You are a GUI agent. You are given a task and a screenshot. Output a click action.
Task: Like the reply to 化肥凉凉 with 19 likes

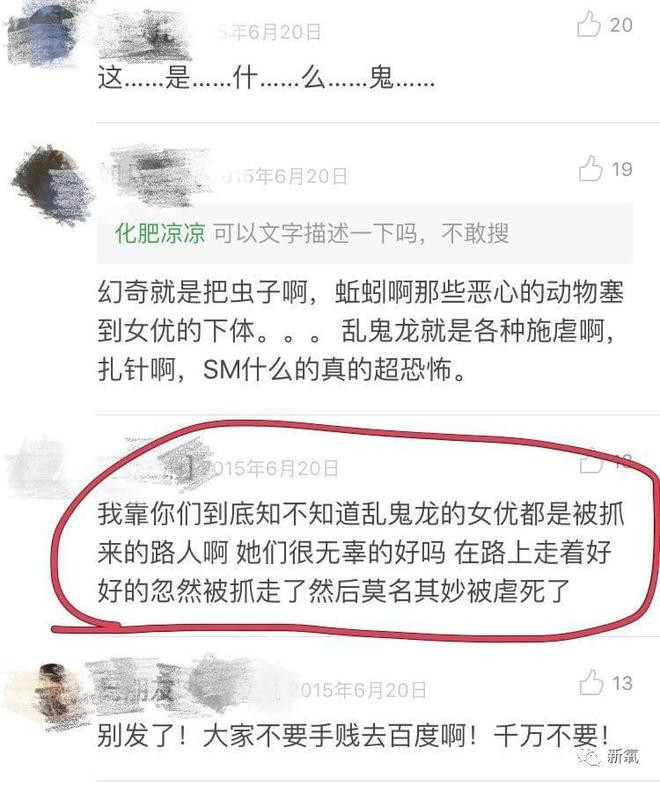pos(590,168)
